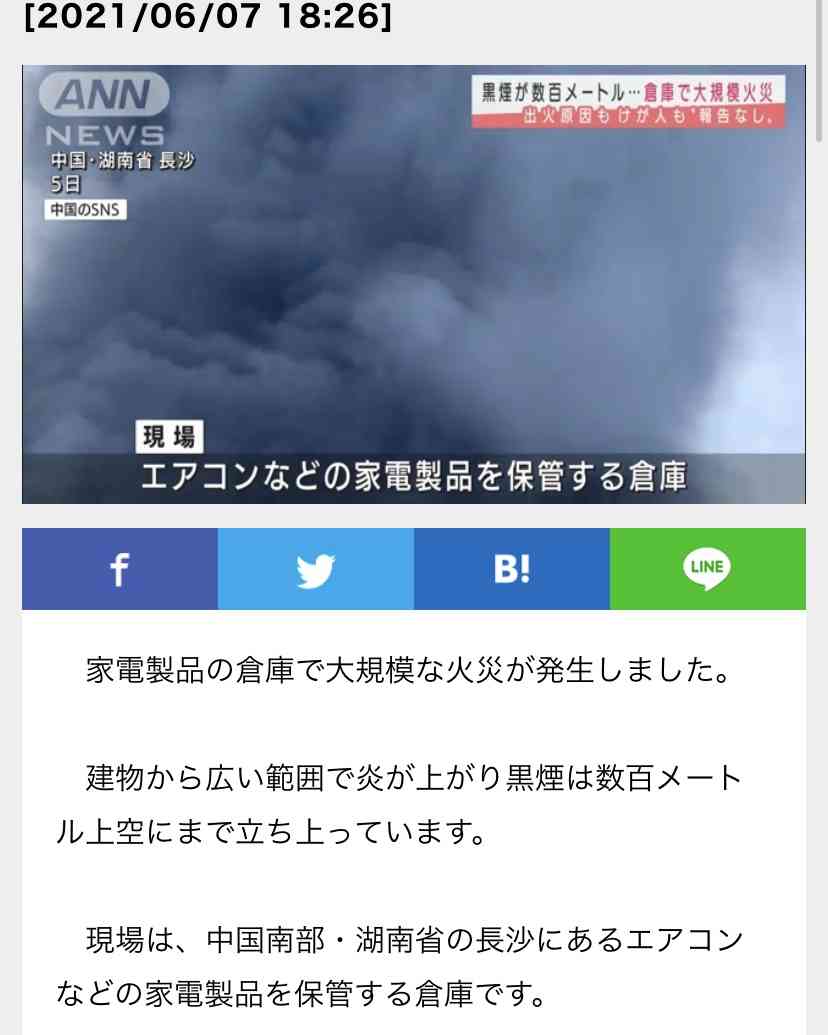Click the 現場 caption label
This screenshot has height=1035, width=828.
pos(168,437)
